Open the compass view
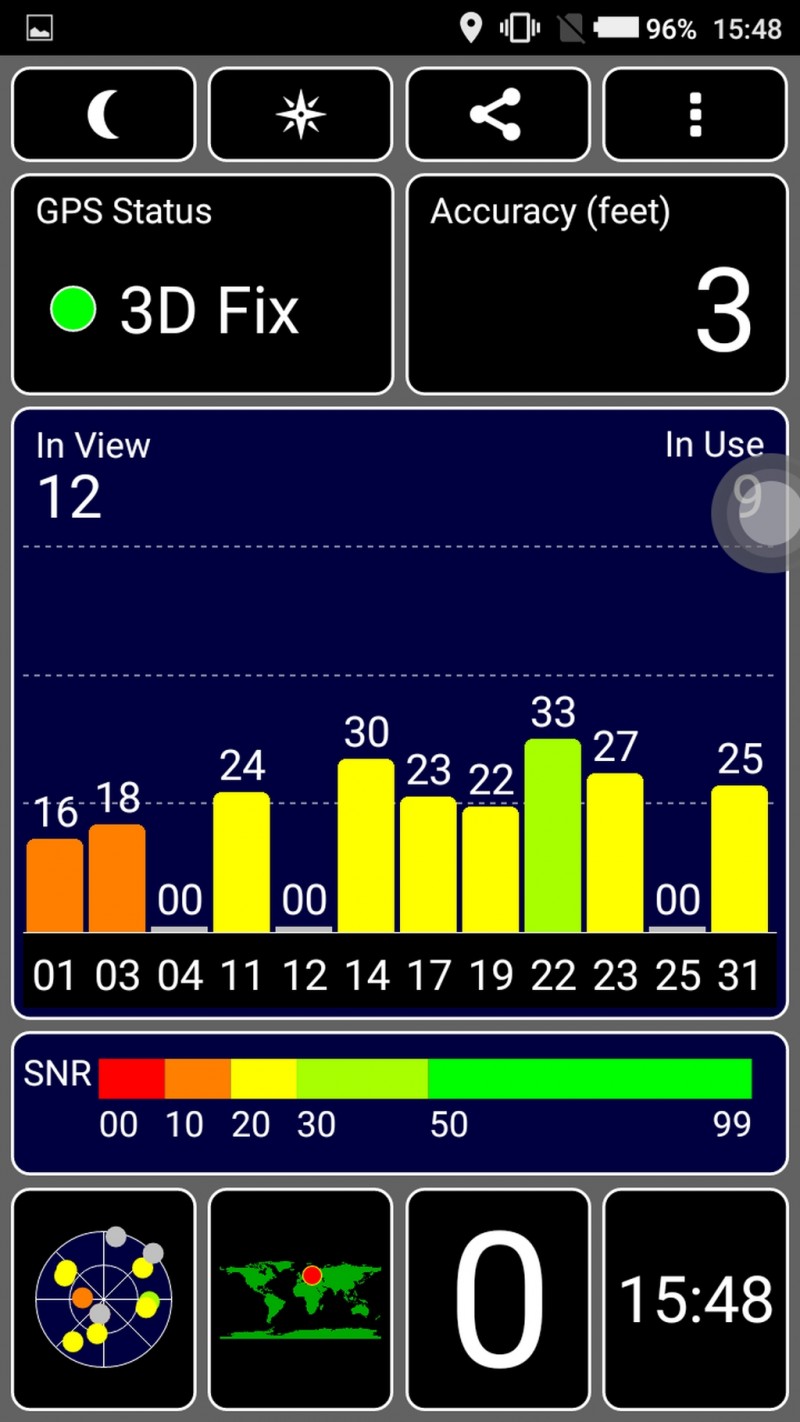Image resolution: width=800 pixels, height=1422 pixels. point(300,114)
